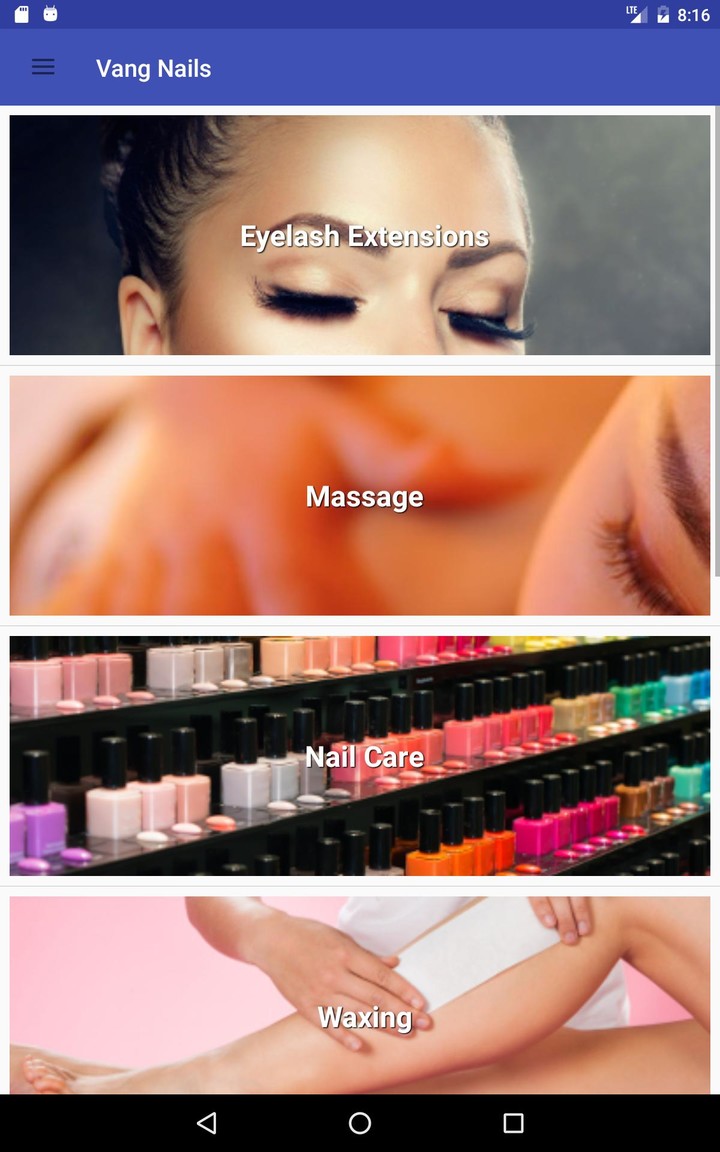The height and width of the screenshot is (1152, 720).
Task: Tap the Android Home circle icon
Action: point(359,1122)
